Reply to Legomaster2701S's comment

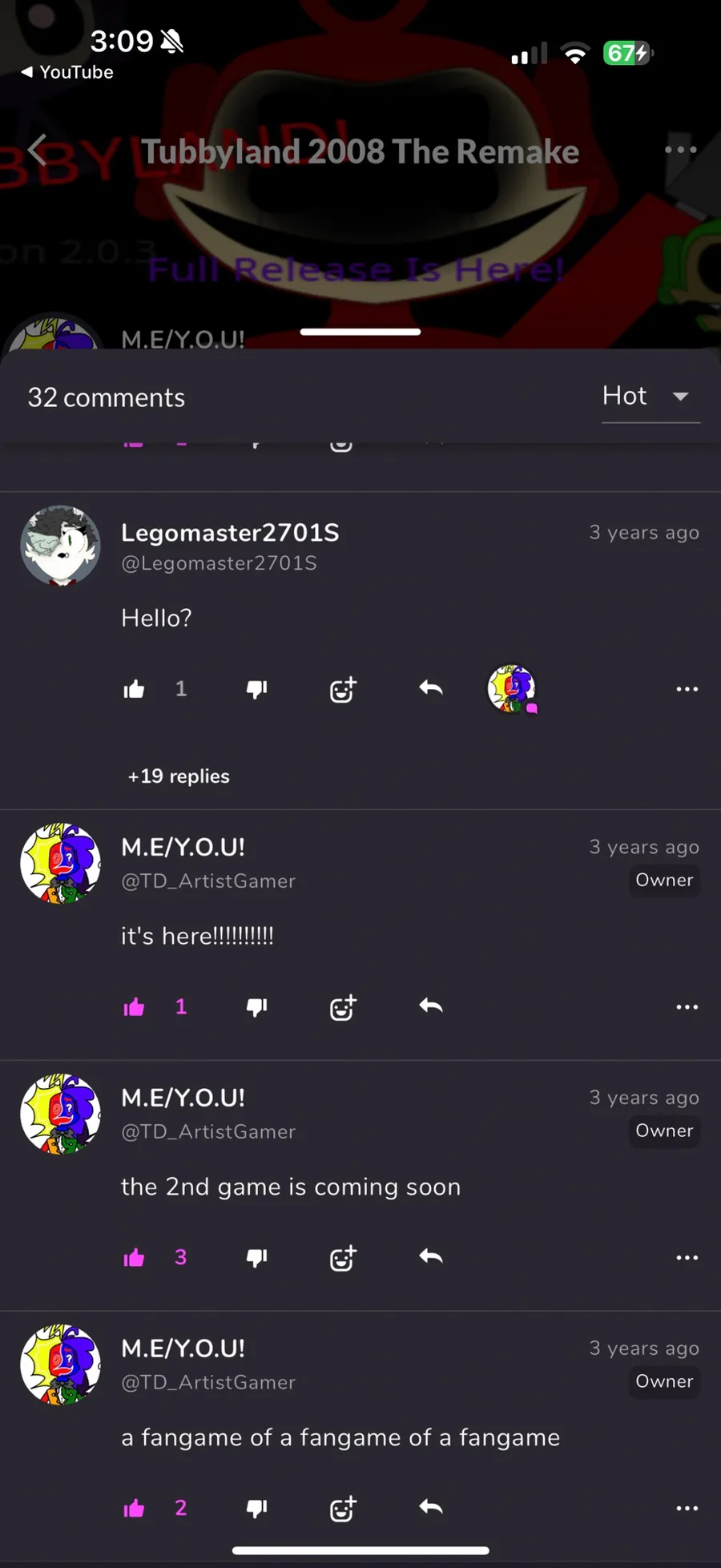tap(431, 688)
